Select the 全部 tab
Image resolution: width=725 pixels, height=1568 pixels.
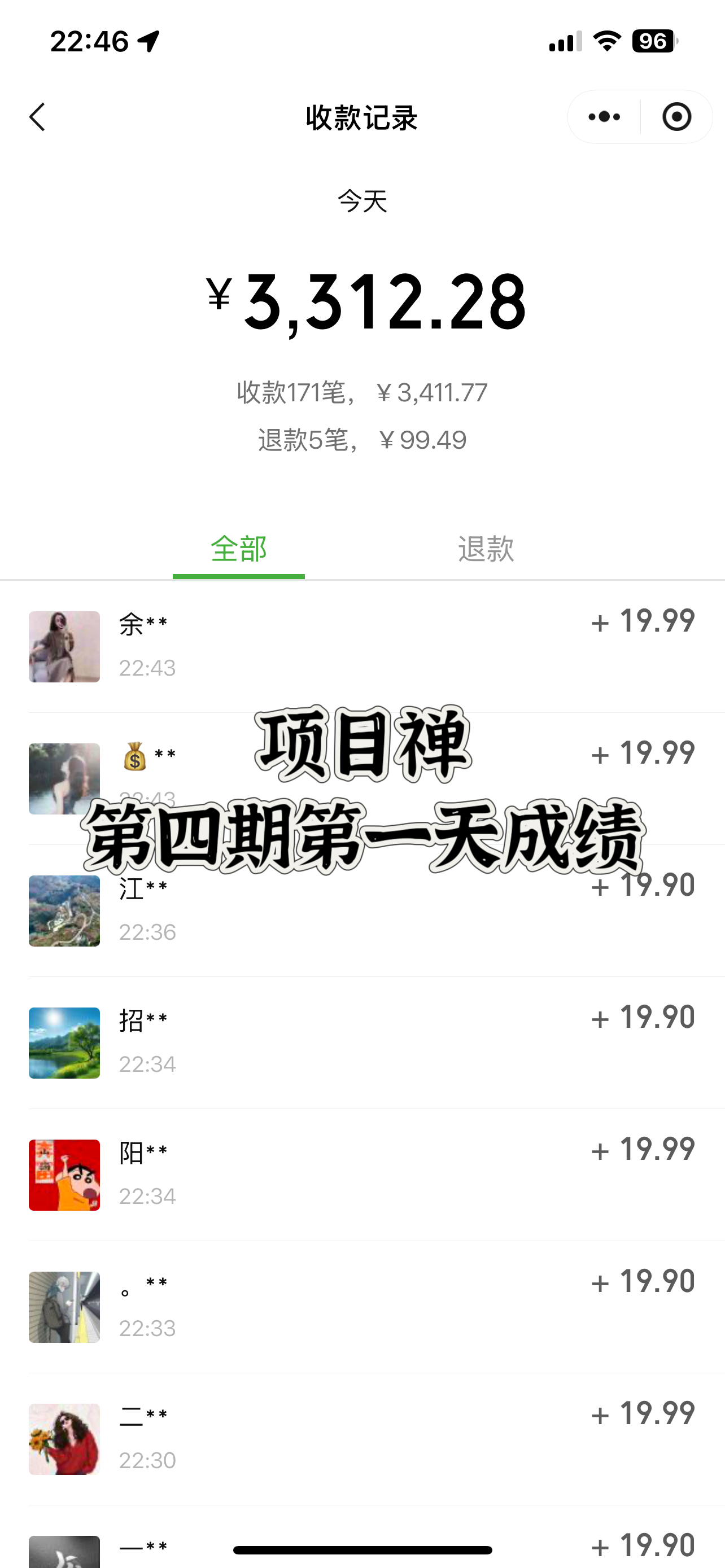click(x=239, y=549)
